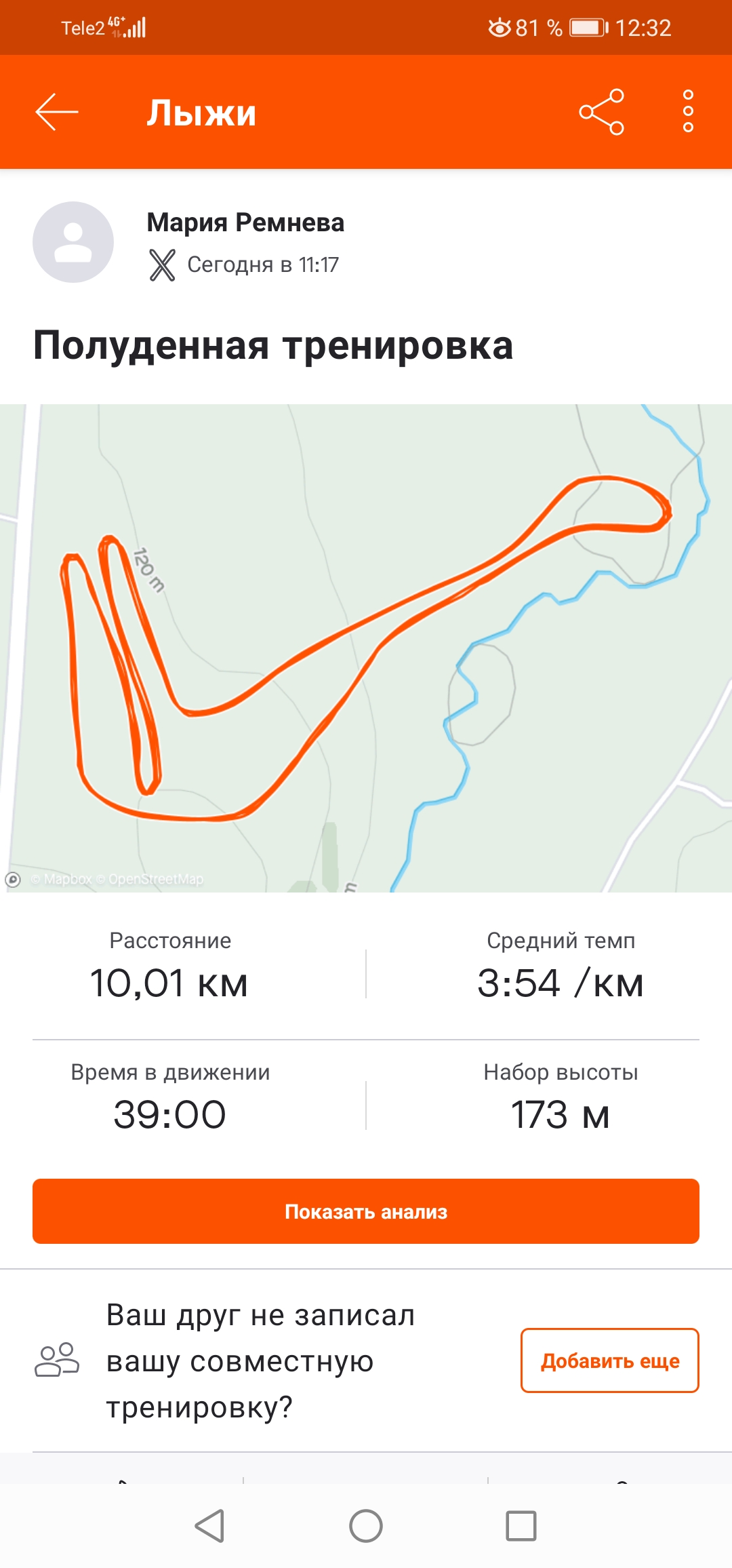The height and width of the screenshot is (1568, 732).
Task: Open the recent apps view
Action: point(521,1526)
